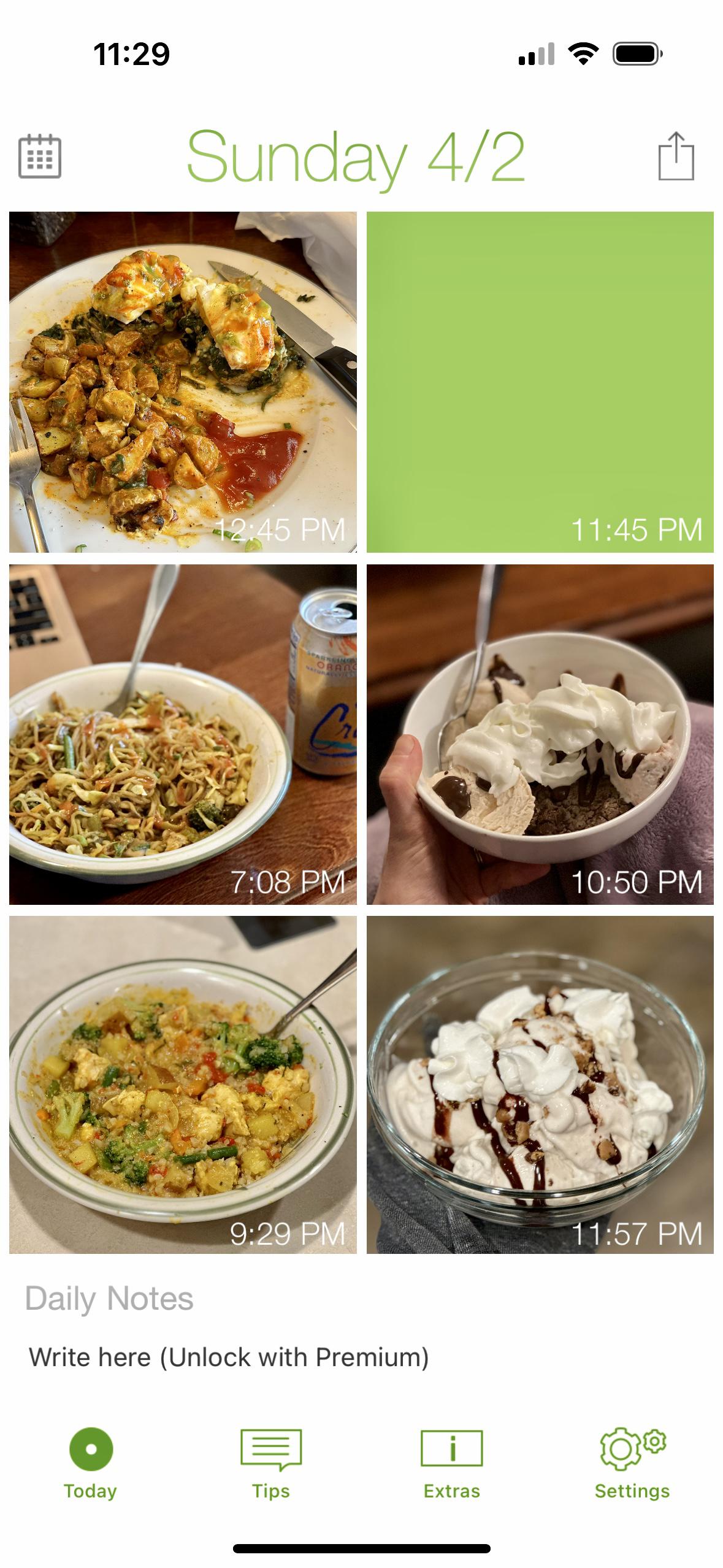This screenshot has height=1568, width=723.
Task: Share the Sunday 4/2 food log
Action: click(x=676, y=156)
